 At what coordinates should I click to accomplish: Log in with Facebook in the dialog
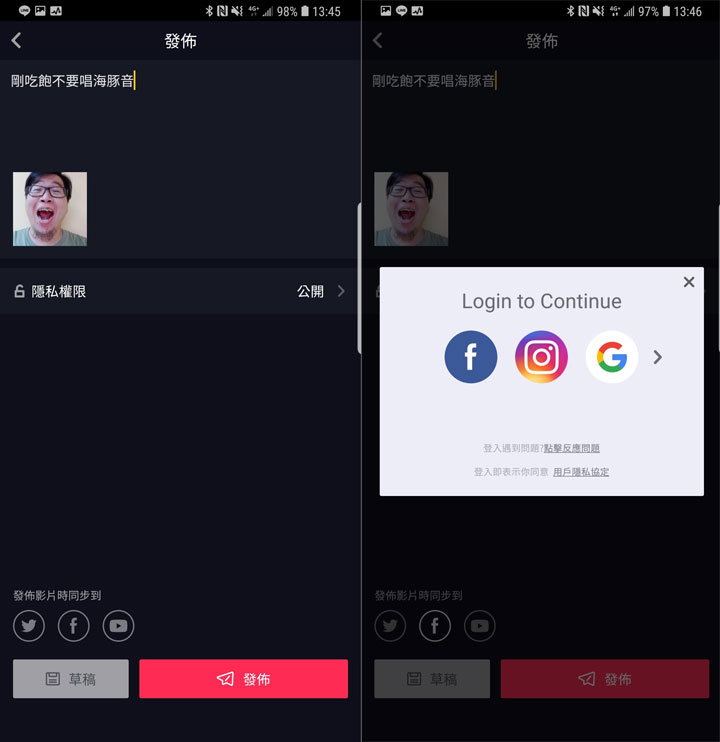470,357
